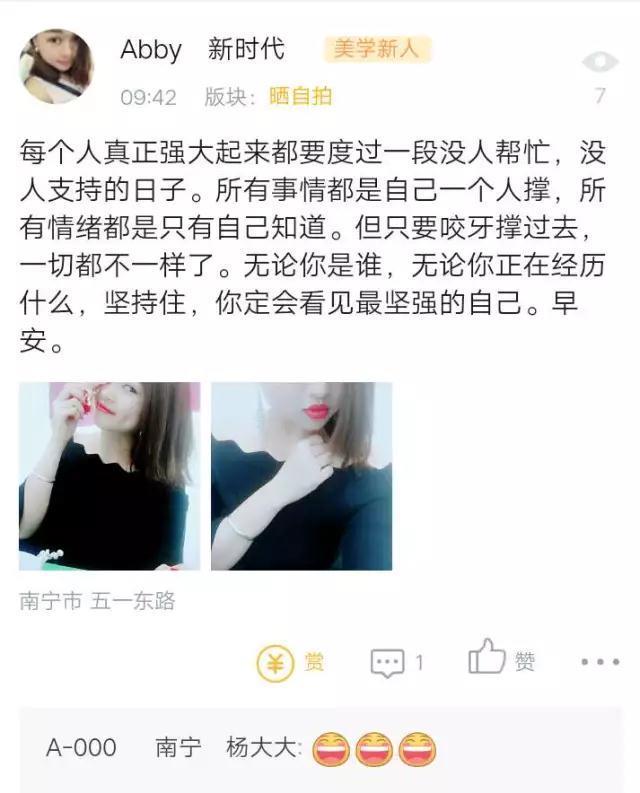
Task: Open the 晒自拍 board link
Action: tap(300, 97)
